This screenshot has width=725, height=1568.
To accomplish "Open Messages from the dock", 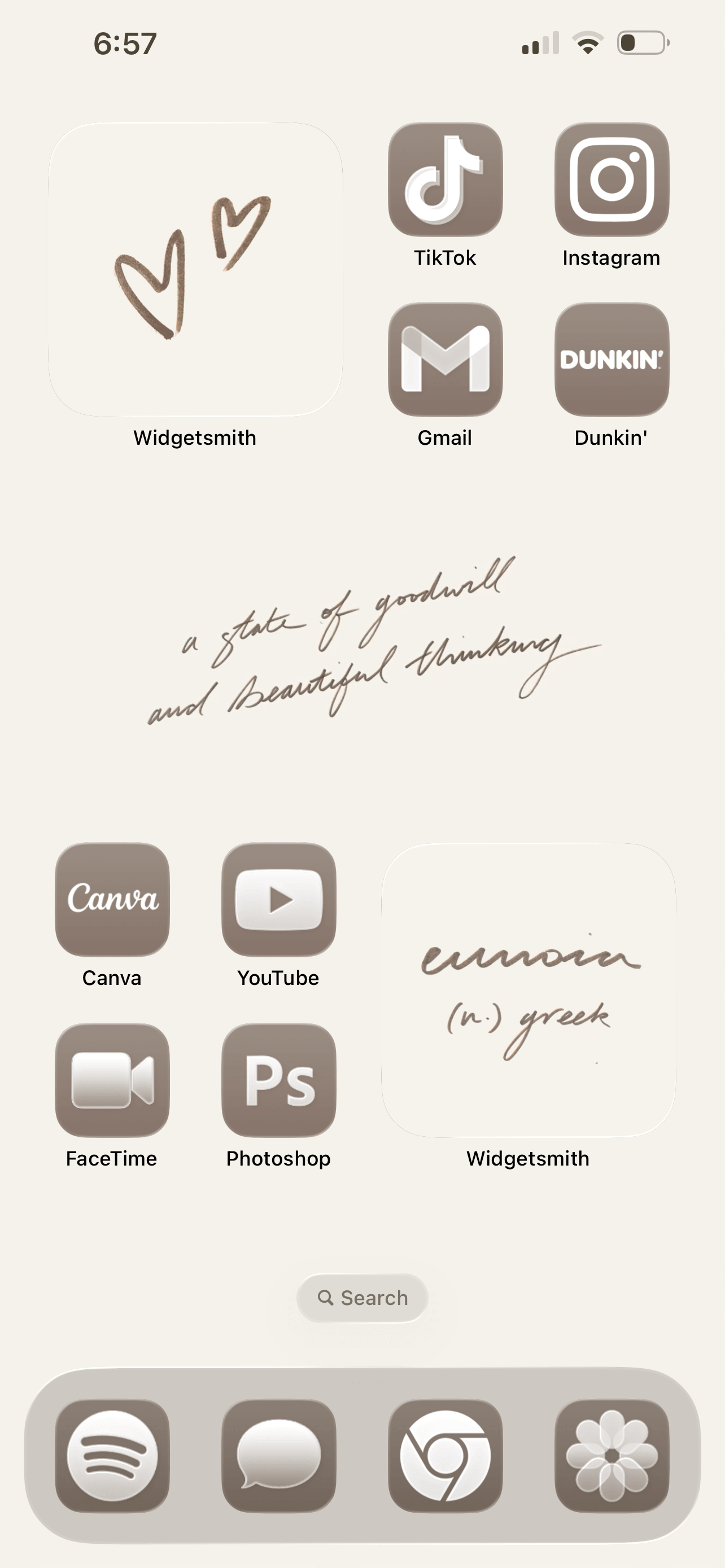I will coord(279,1455).
